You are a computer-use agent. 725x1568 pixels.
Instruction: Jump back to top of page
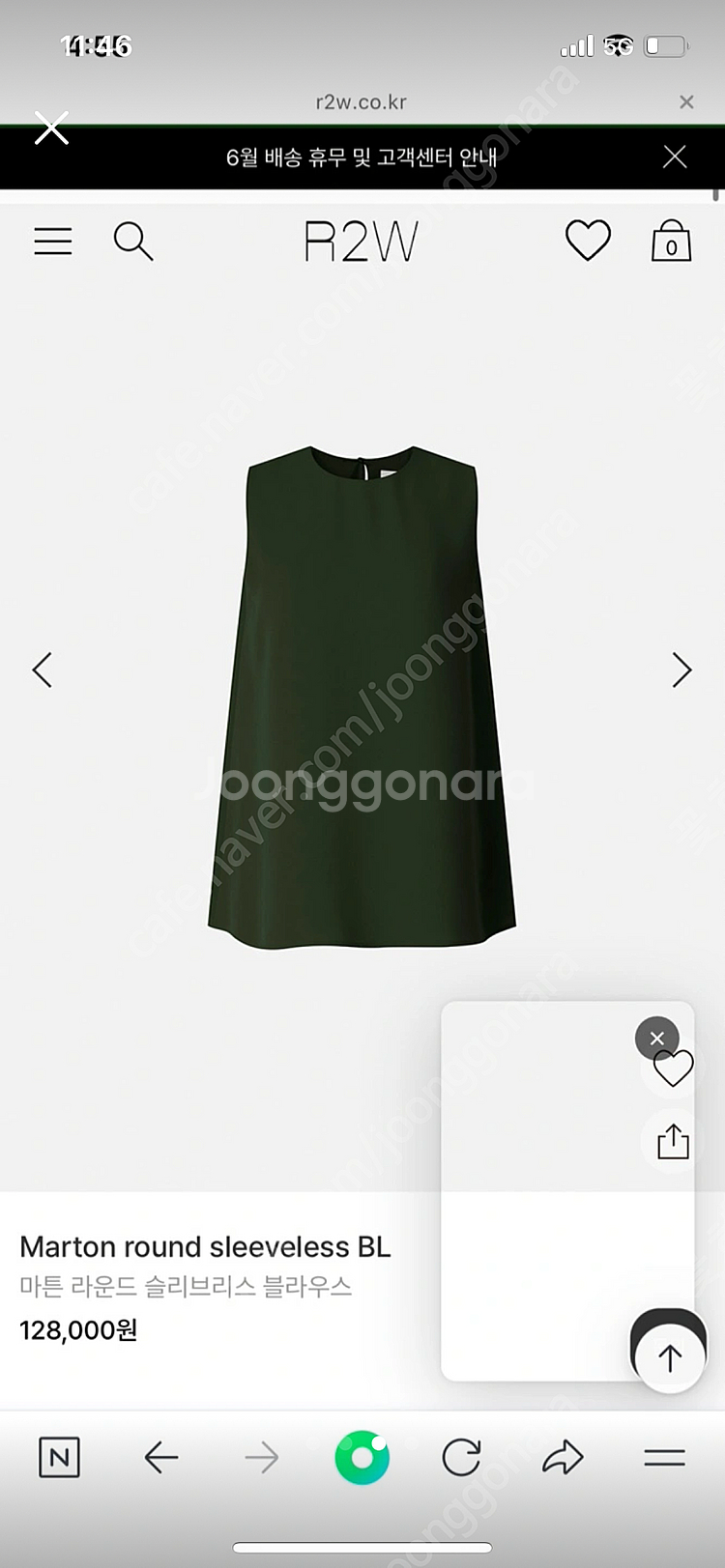pyautogui.click(x=670, y=1358)
